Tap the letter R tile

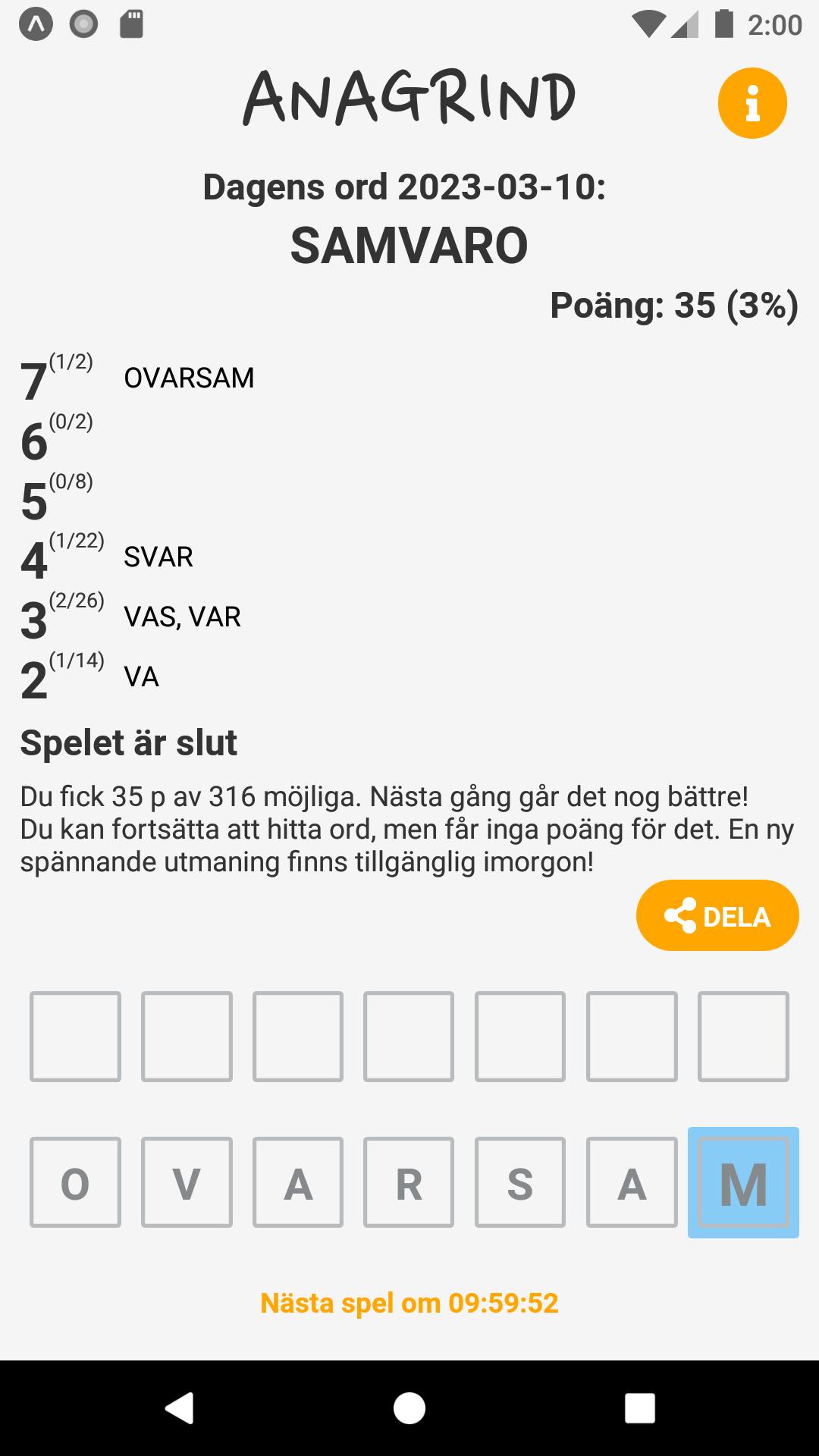(x=409, y=1182)
